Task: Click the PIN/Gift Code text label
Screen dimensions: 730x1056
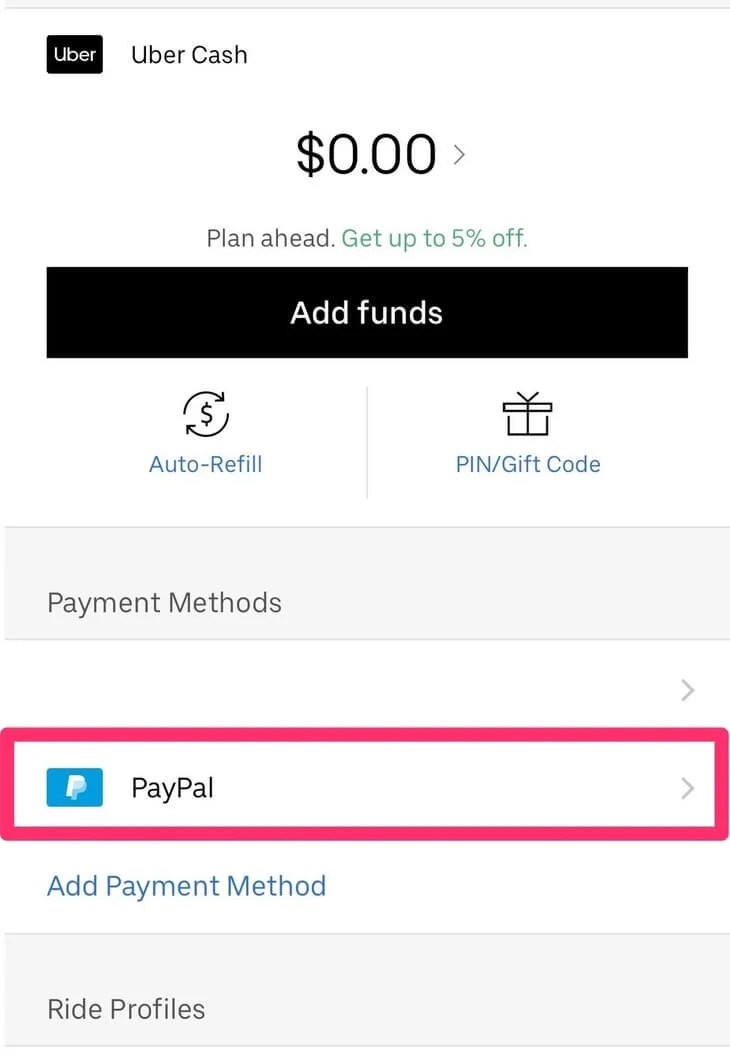Action: tap(528, 464)
